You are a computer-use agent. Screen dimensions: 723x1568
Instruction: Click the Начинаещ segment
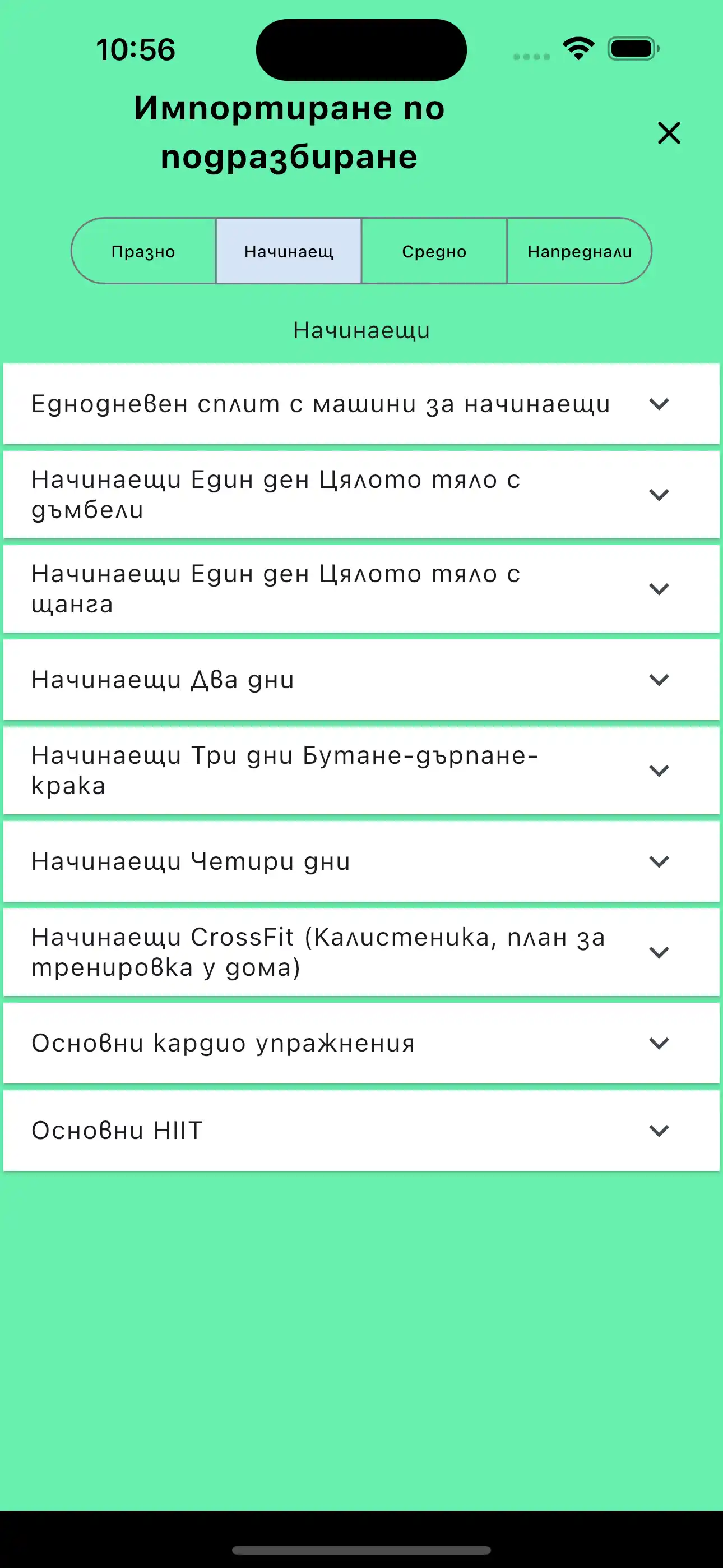288,251
